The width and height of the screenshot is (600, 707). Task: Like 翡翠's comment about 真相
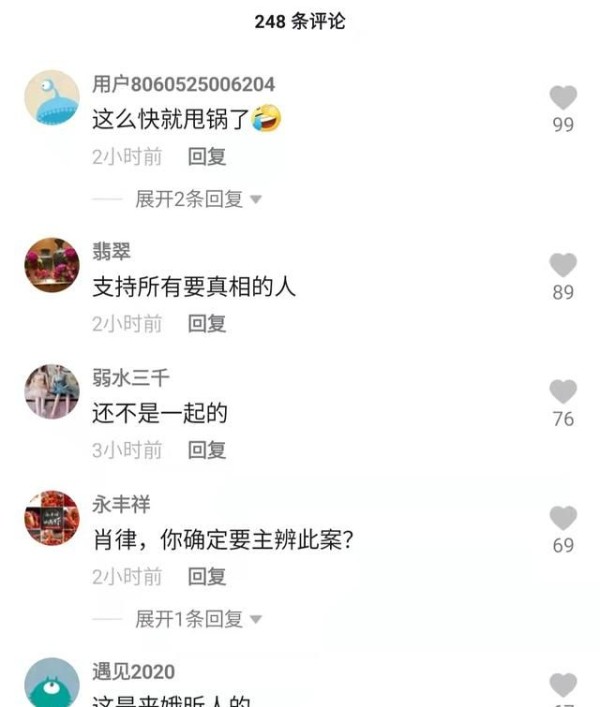pyautogui.click(x=563, y=265)
